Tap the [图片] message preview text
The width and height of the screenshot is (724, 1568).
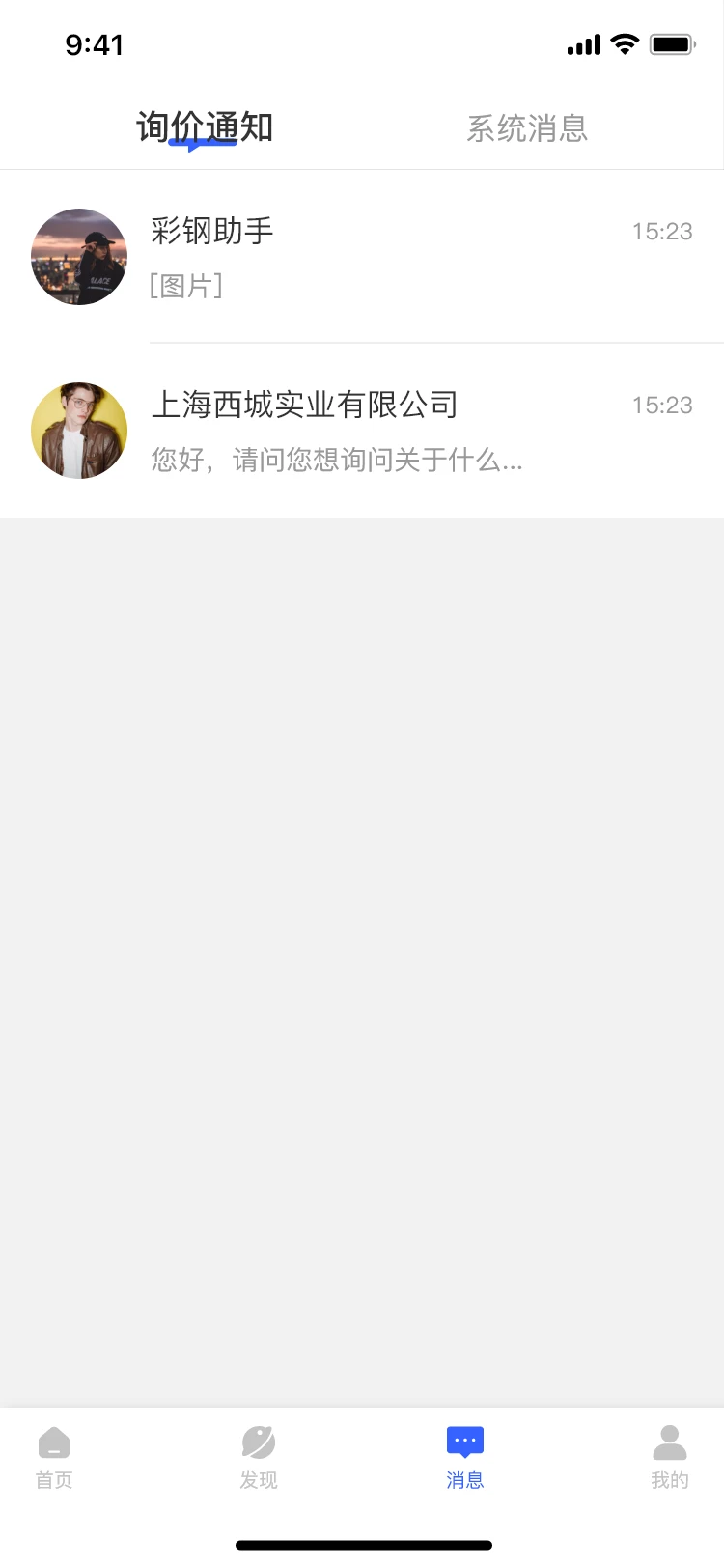[185, 286]
